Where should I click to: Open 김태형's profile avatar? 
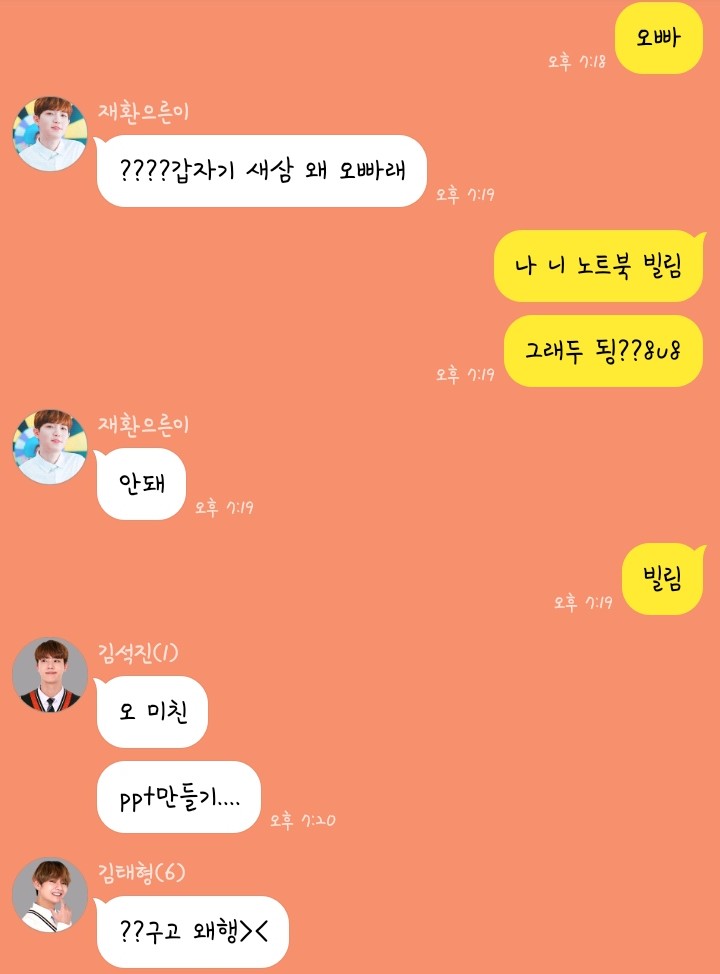click(x=50, y=894)
